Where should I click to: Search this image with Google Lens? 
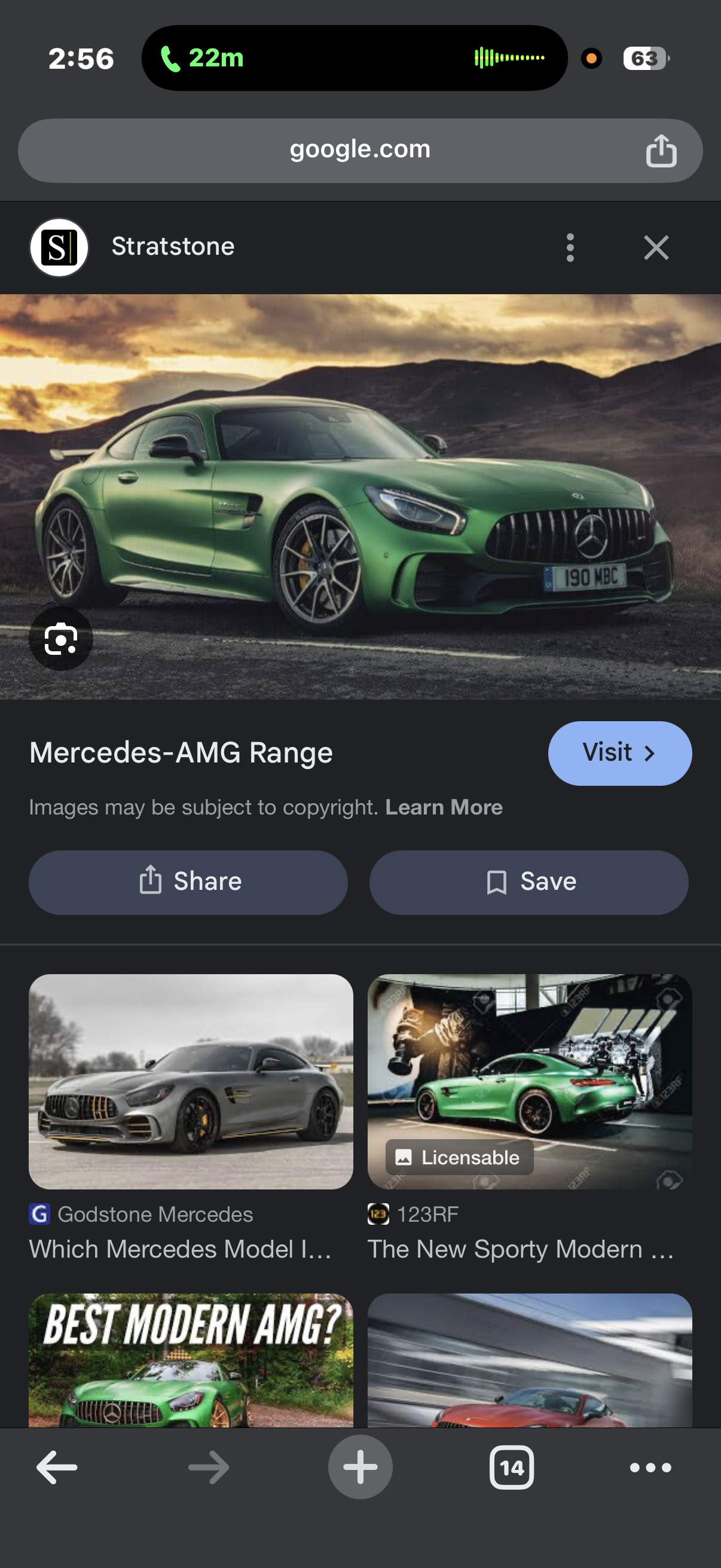point(61,639)
